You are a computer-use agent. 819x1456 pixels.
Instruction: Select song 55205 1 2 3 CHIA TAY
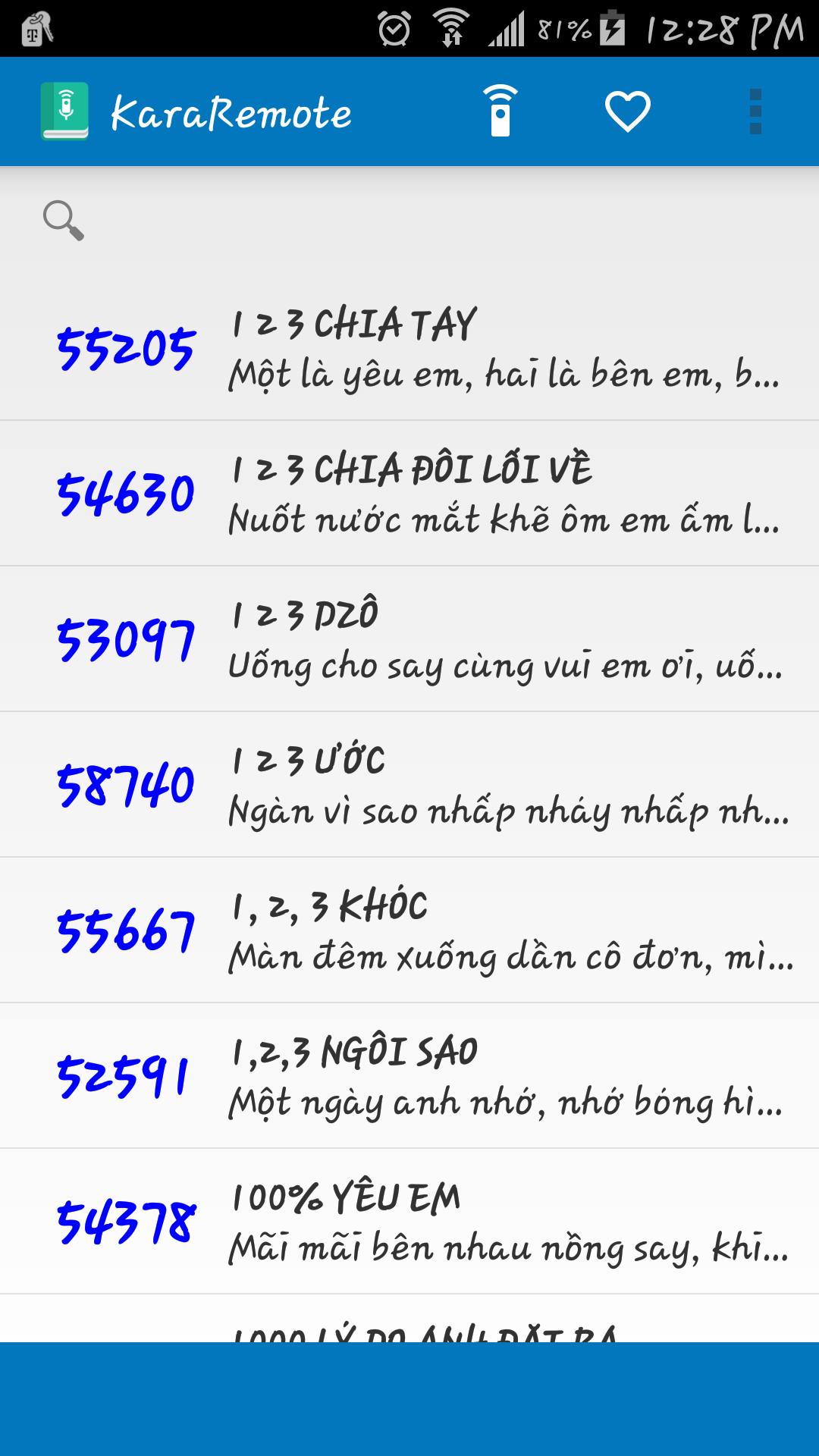pyautogui.click(x=409, y=348)
